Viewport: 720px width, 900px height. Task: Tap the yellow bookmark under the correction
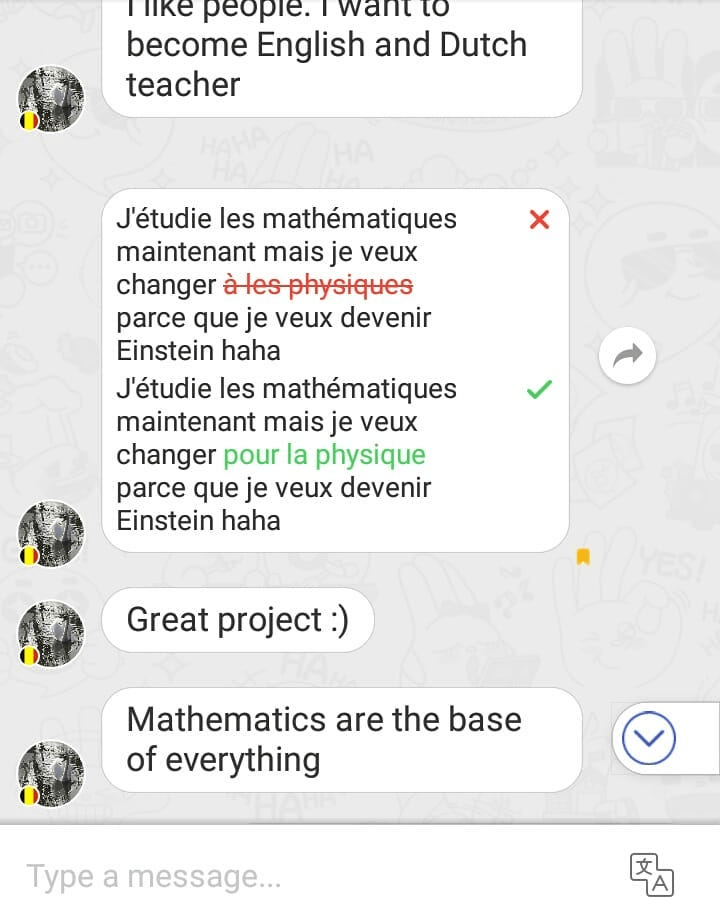point(583,557)
